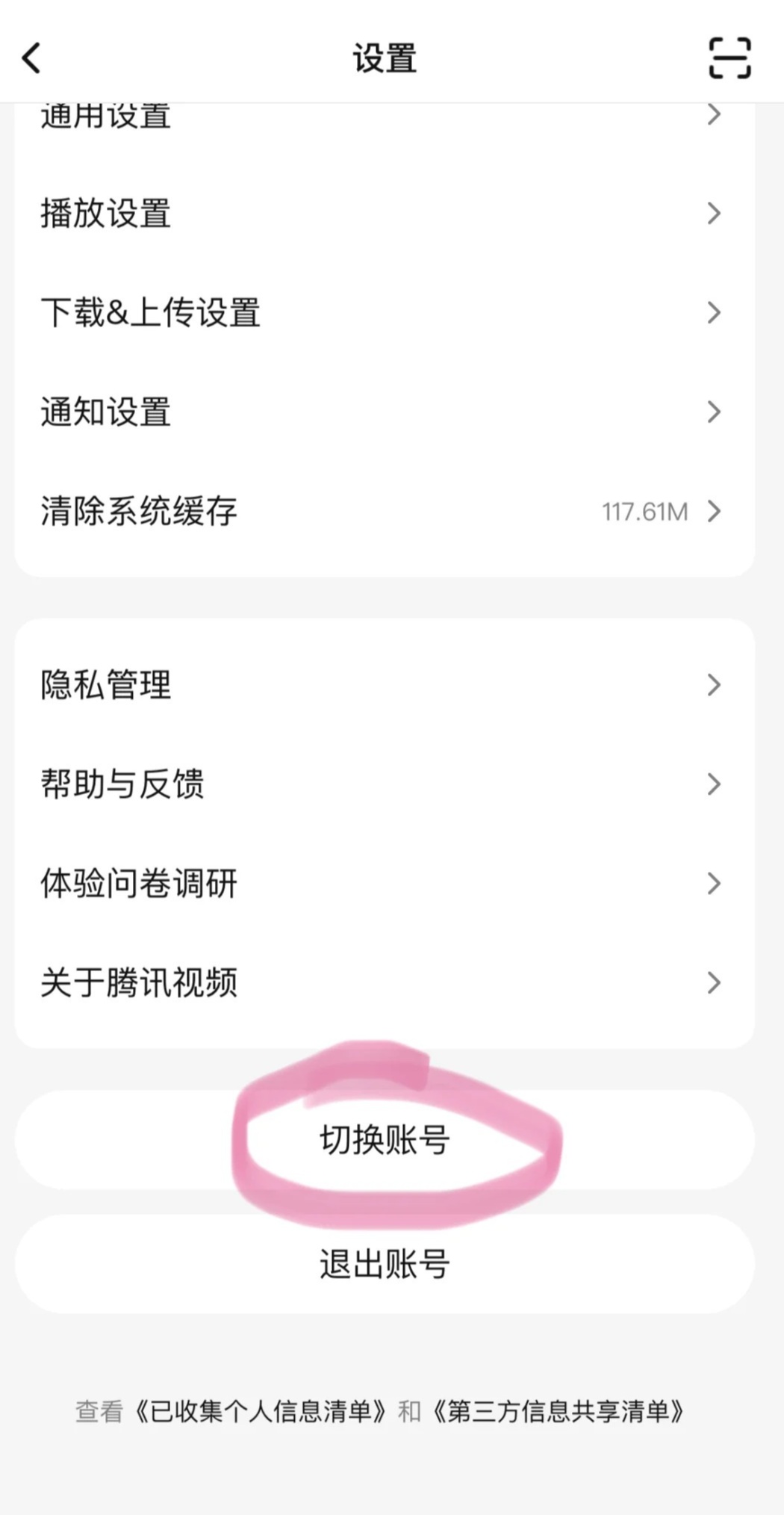Tap 退出账号 to log out
Image resolution: width=784 pixels, height=1515 pixels.
click(384, 1264)
